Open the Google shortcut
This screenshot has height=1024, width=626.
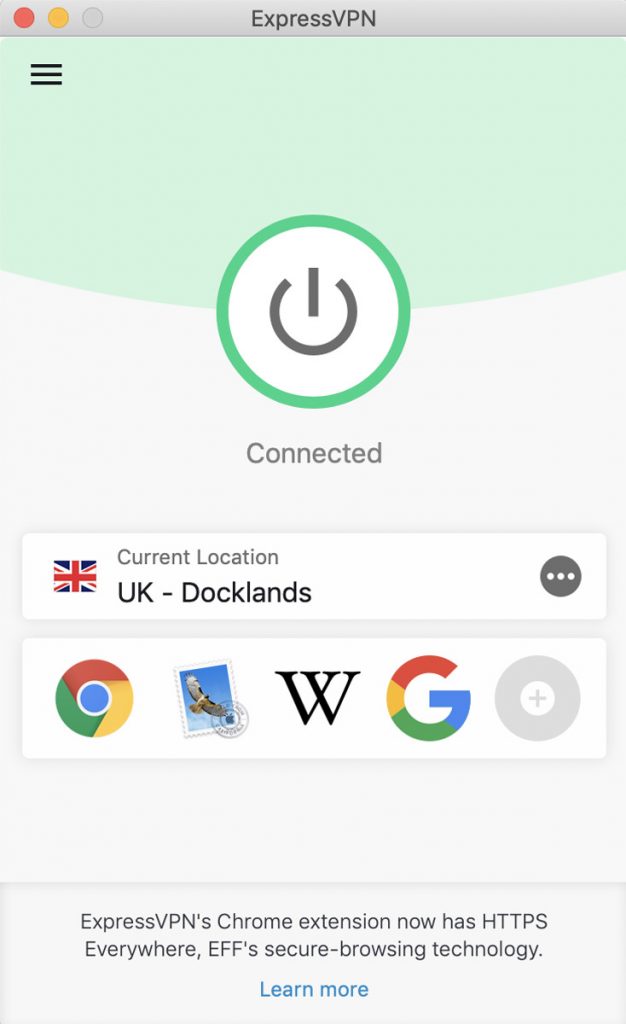click(428, 698)
